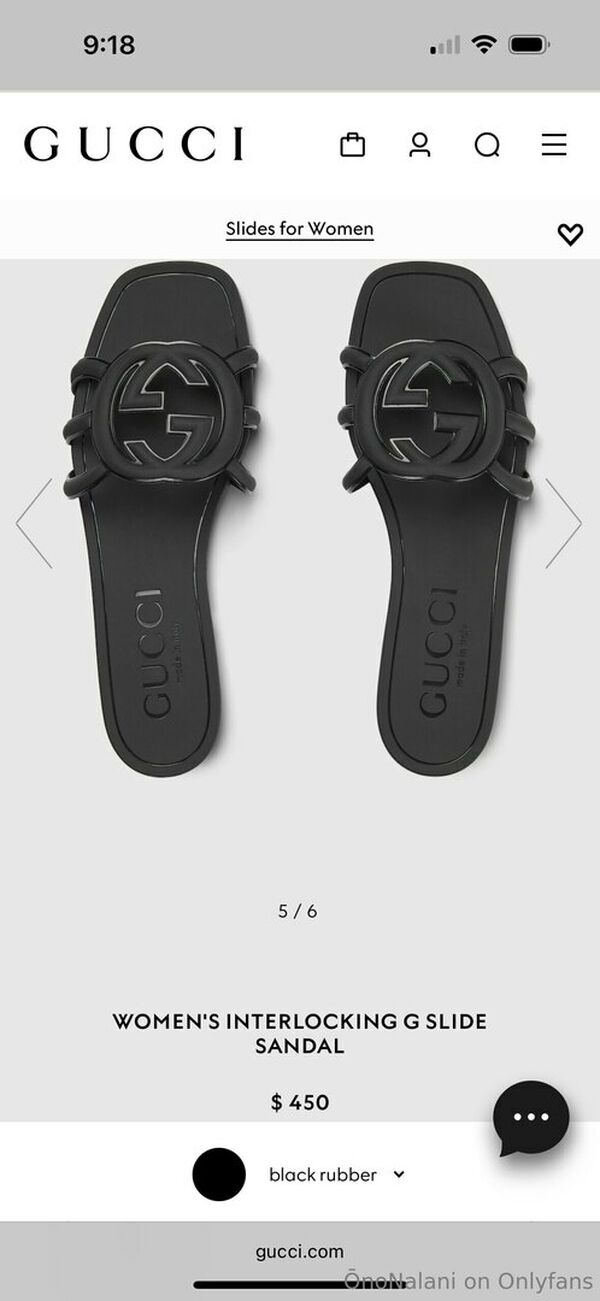Open the chat support bubble
Image resolution: width=600 pixels, height=1301 pixels.
tap(531, 1118)
